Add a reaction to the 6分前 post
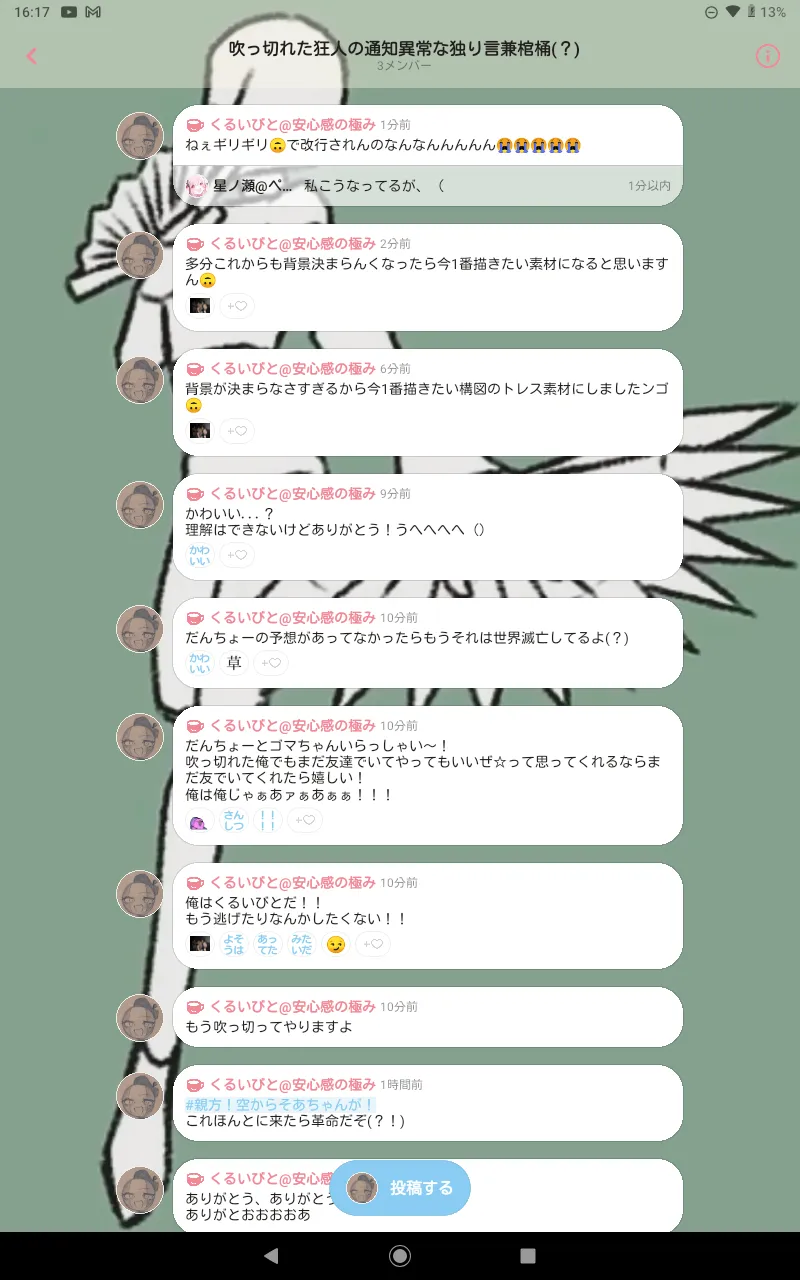Viewport: 800px width, 1280px height. click(237, 431)
